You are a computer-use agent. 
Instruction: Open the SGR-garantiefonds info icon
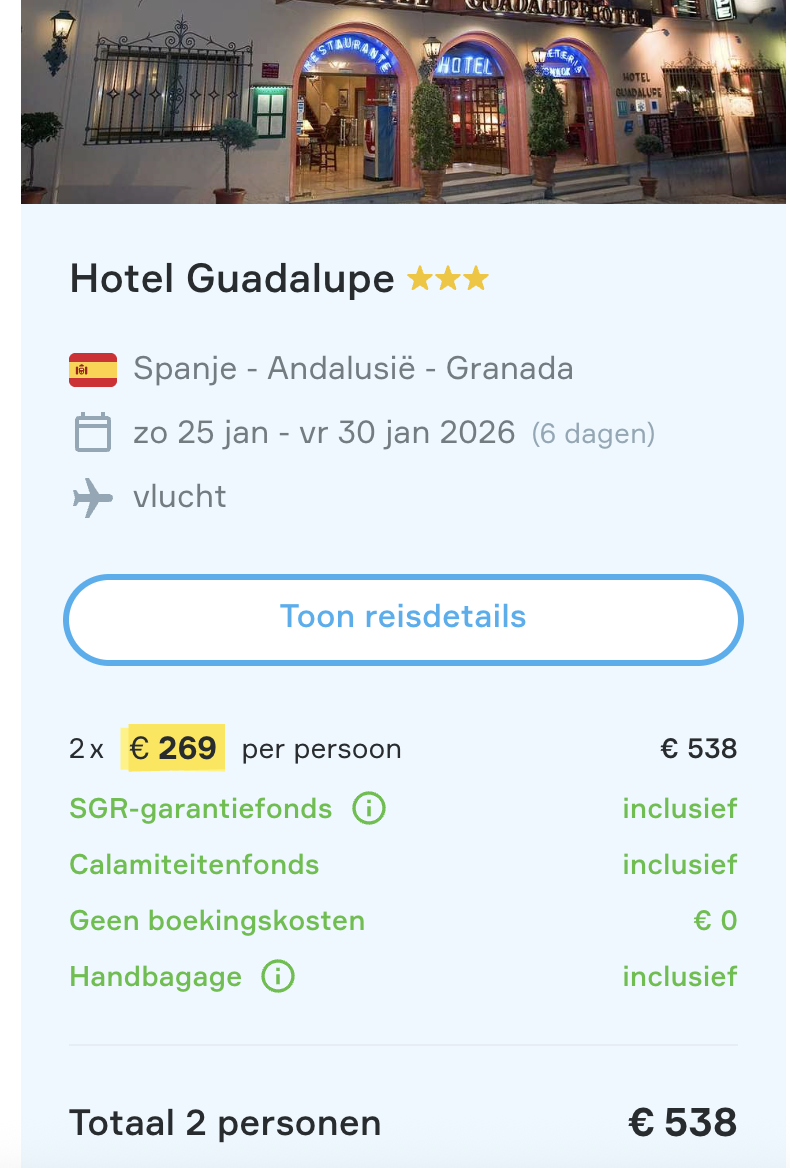[369, 808]
